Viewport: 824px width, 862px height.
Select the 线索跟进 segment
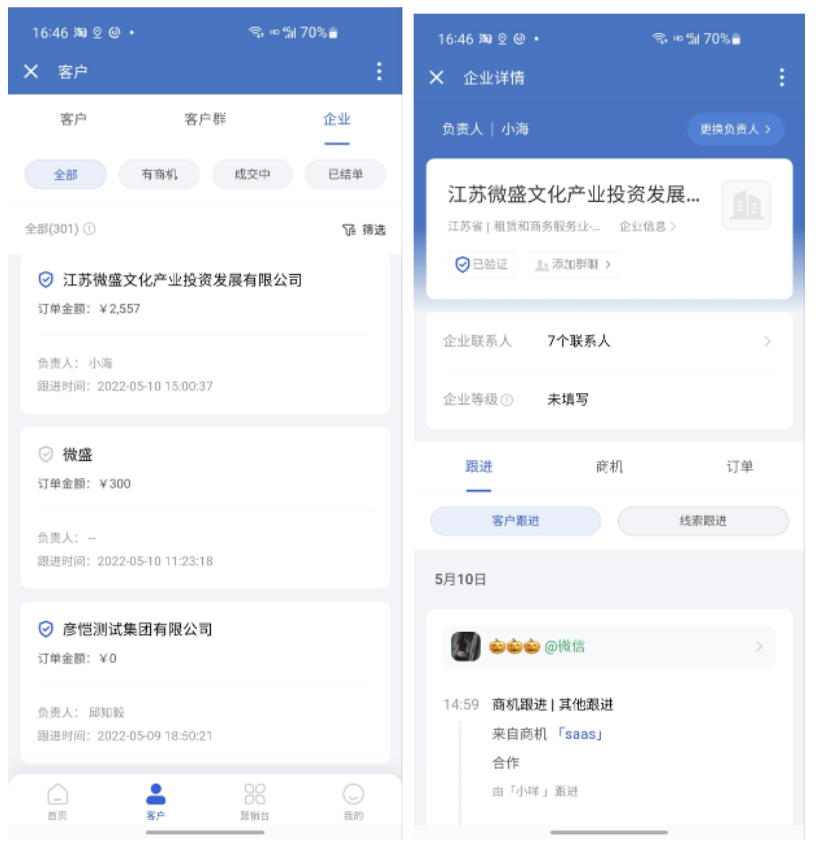703,521
